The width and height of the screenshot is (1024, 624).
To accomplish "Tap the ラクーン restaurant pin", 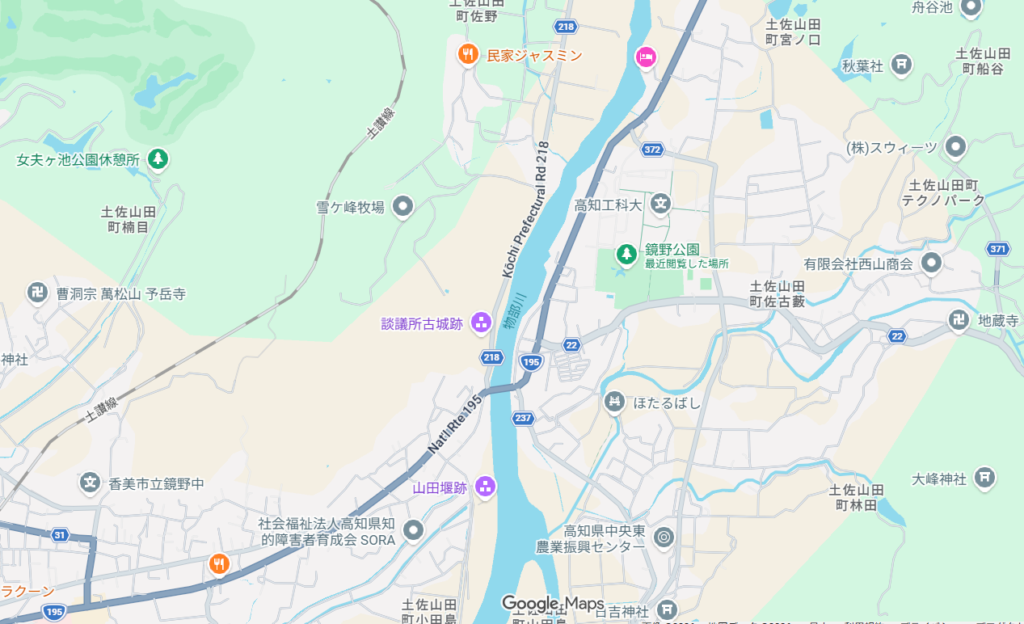I will pyautogui.click(x=219, y=564).
